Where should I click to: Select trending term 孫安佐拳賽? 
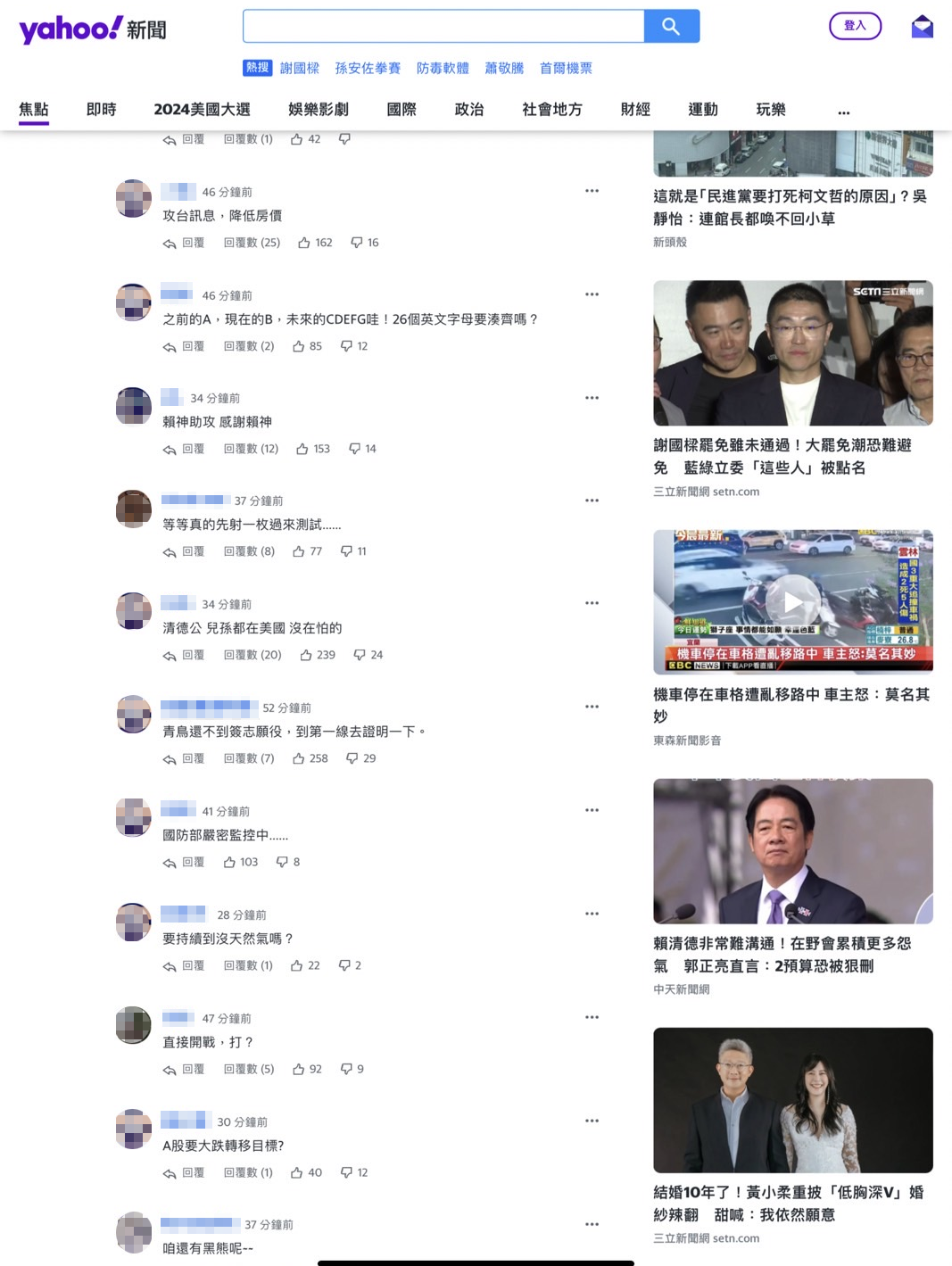[x=368, y=69]
